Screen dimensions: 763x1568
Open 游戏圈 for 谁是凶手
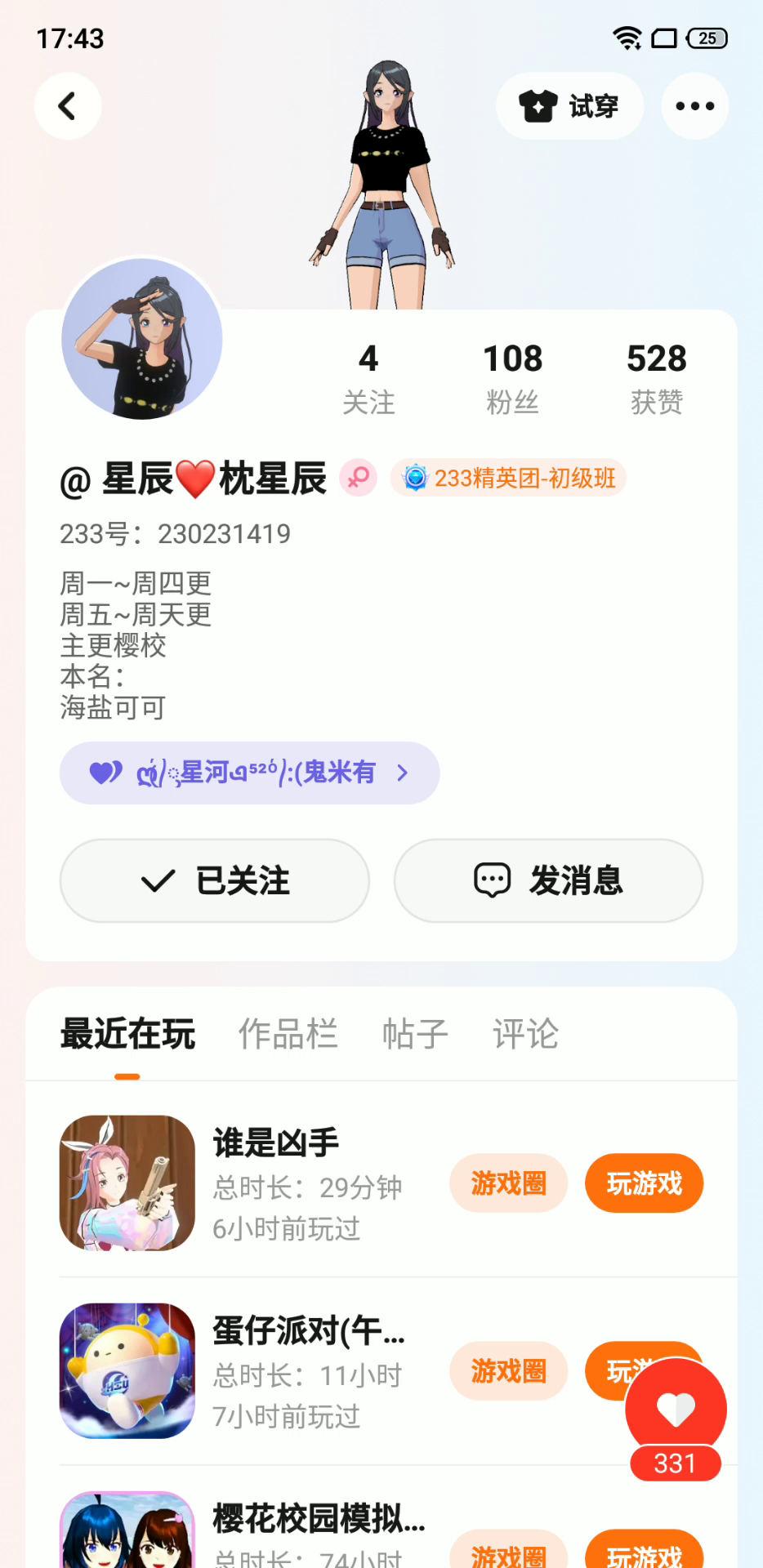click(x=508, y=1183)
